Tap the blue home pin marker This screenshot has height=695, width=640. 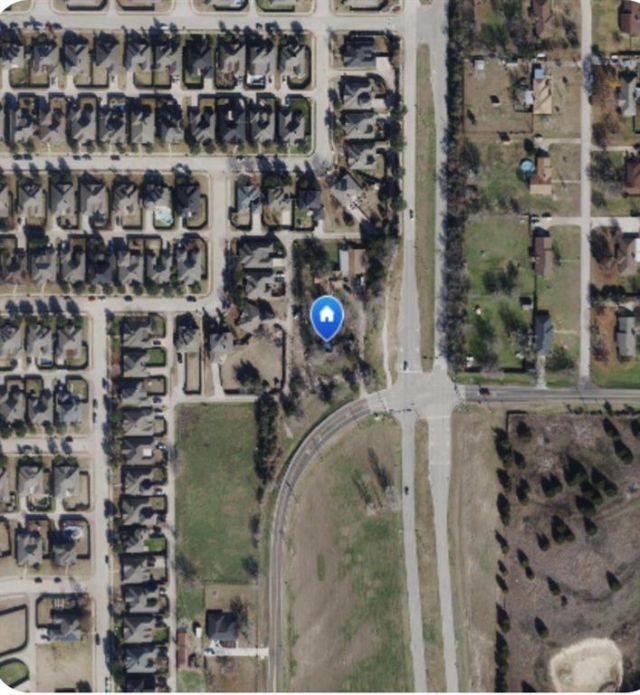click(326, 317)
